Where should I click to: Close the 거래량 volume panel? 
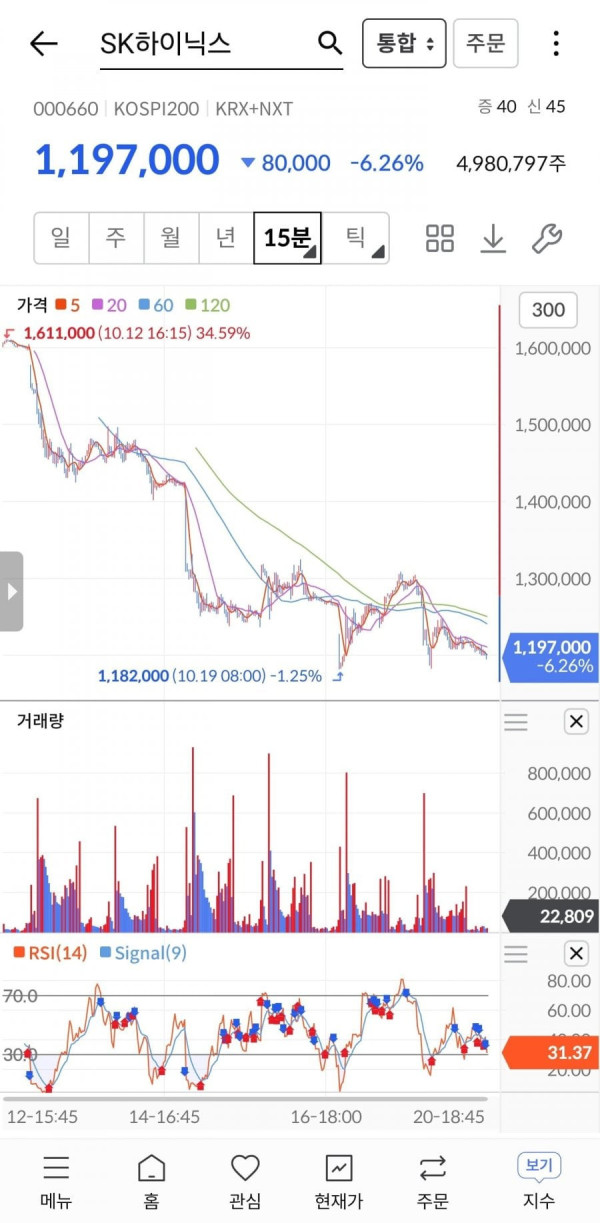576,721
